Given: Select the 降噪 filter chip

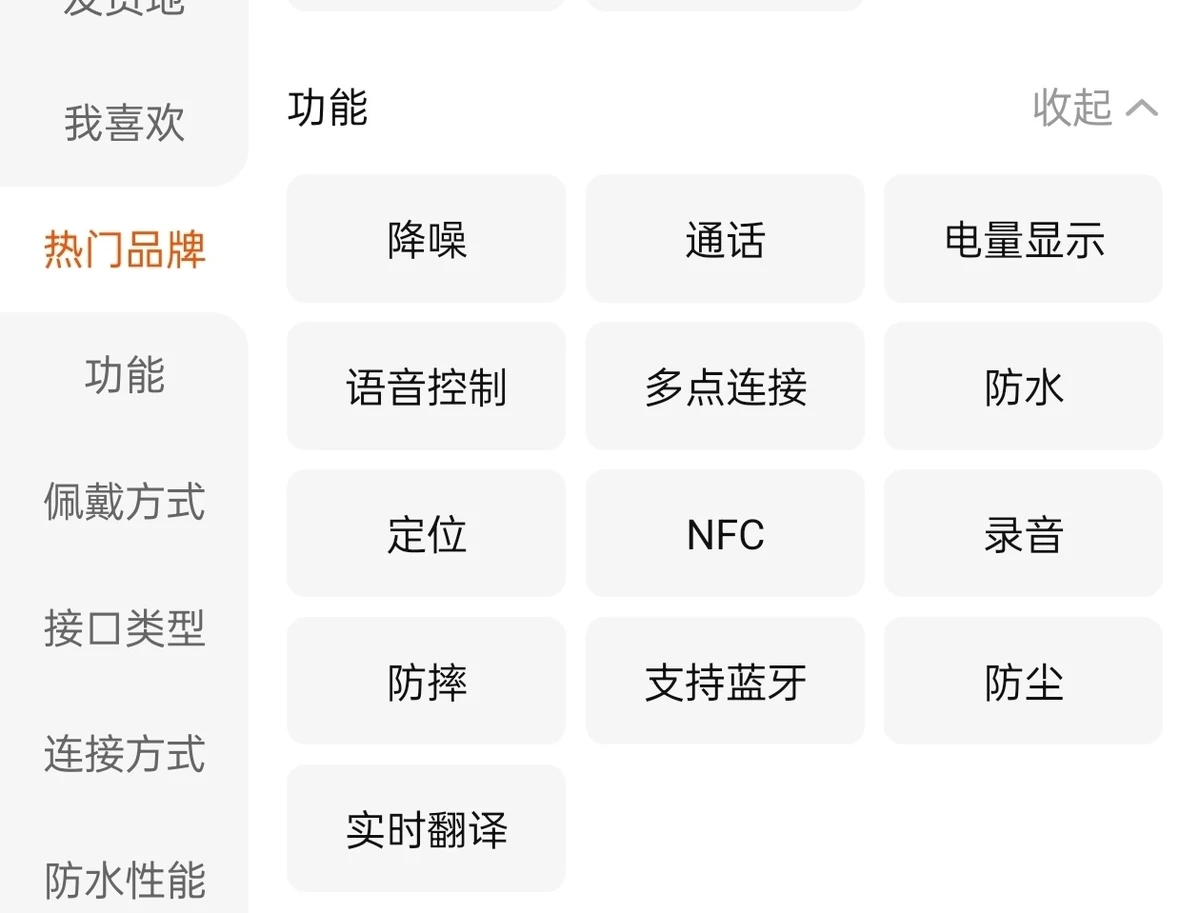Looking at the screenshot, I should click(x=426, y=240).
